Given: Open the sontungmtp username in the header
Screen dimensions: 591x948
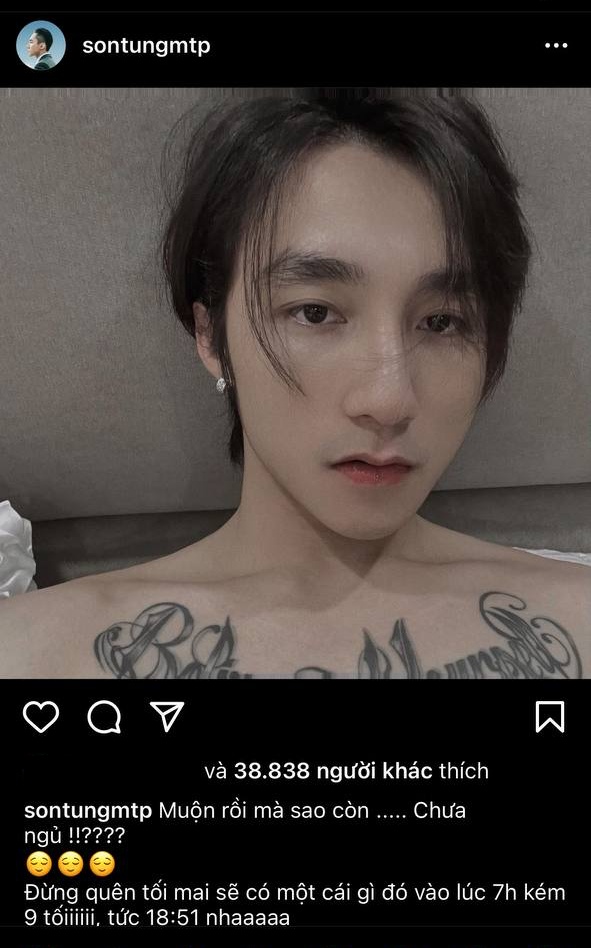Looking at the screenshot, I should coord(146,45).
